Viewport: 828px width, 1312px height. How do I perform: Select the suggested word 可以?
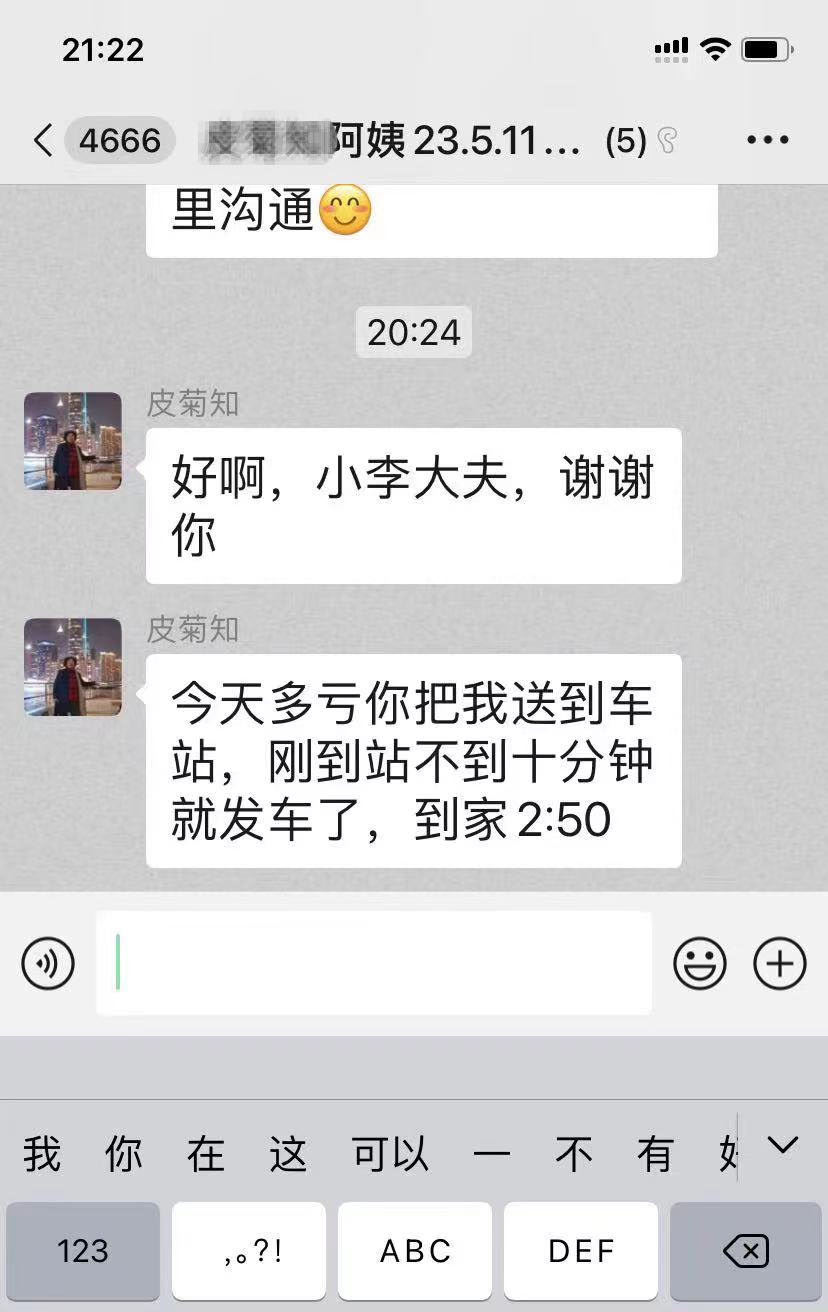[390, 1155]
